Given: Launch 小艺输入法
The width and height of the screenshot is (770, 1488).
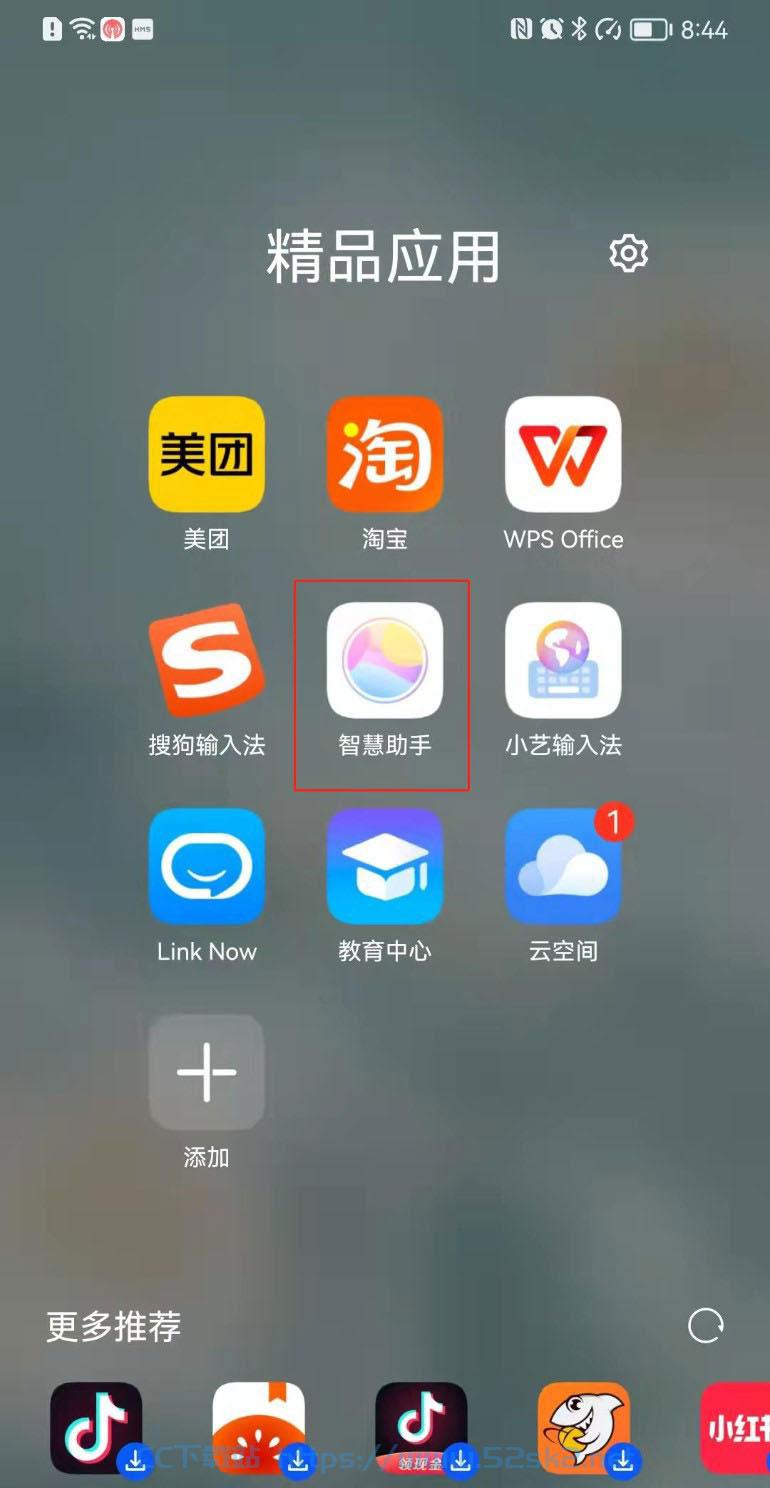Looking at the screenshot, I should 563,660.
